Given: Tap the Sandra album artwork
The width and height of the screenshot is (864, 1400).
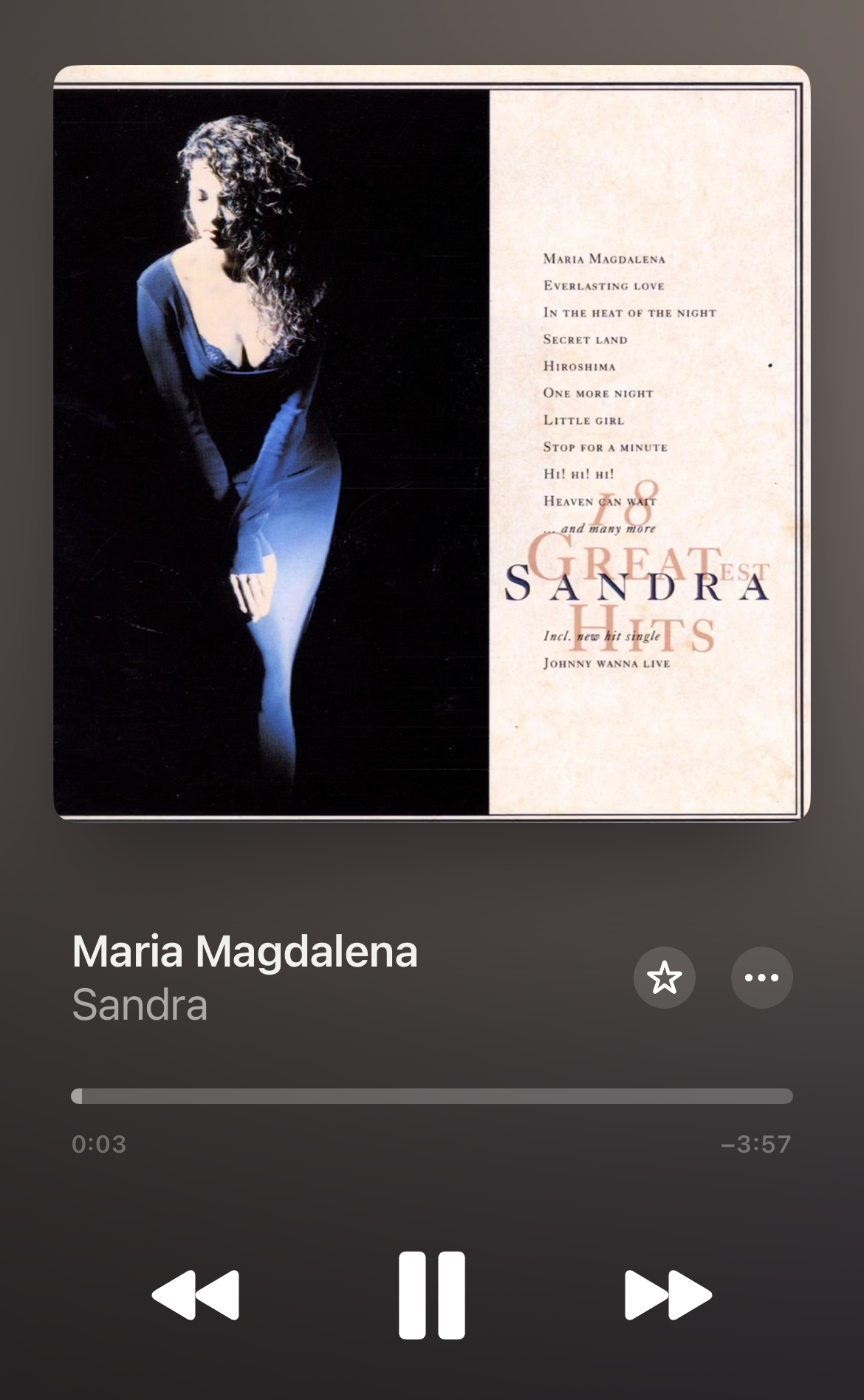Looking at the screenshot, I should coord(432,443).
